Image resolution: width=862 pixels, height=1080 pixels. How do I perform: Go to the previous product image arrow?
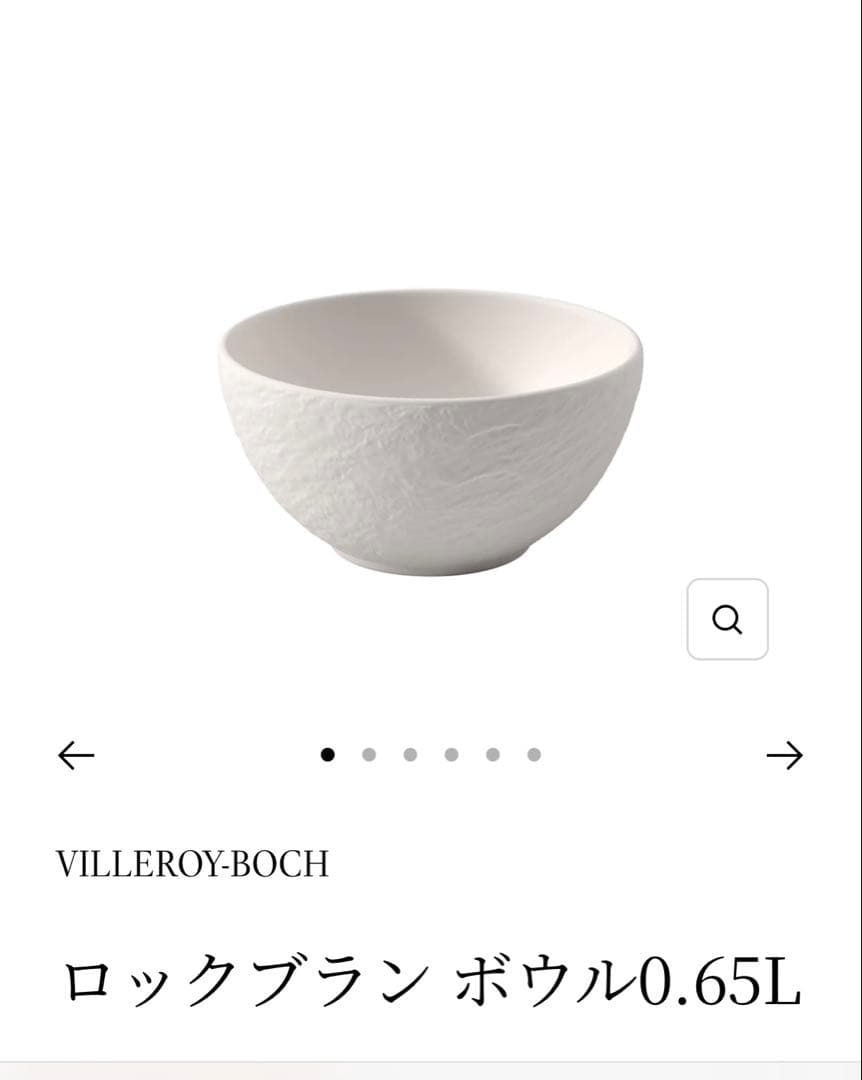(76, 755)
